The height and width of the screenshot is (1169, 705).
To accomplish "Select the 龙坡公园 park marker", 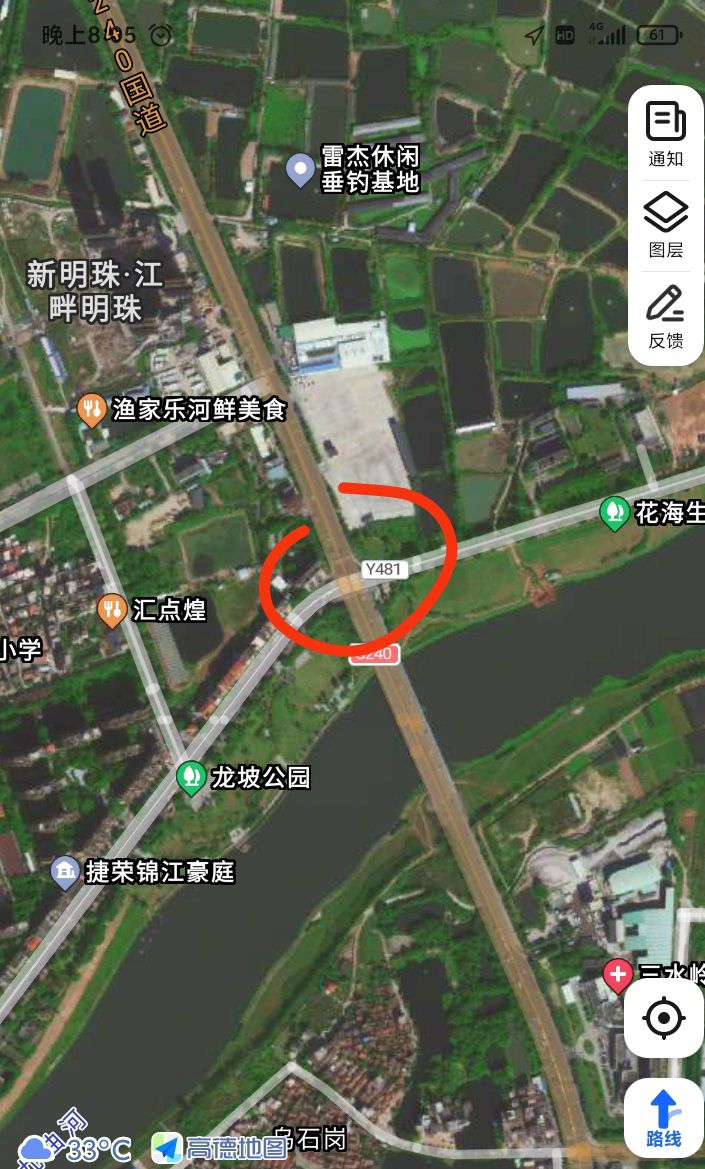I will [190, 776].
